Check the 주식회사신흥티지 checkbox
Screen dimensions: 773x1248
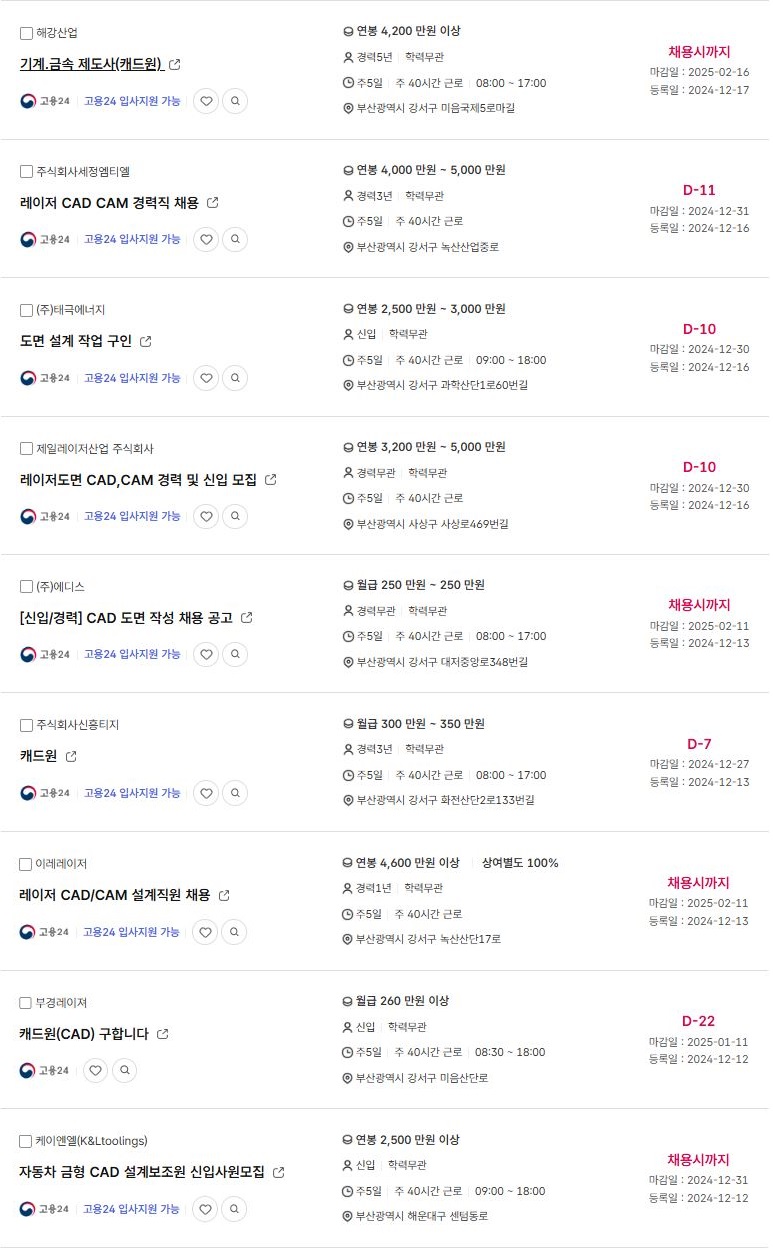[x=26, y=725]
